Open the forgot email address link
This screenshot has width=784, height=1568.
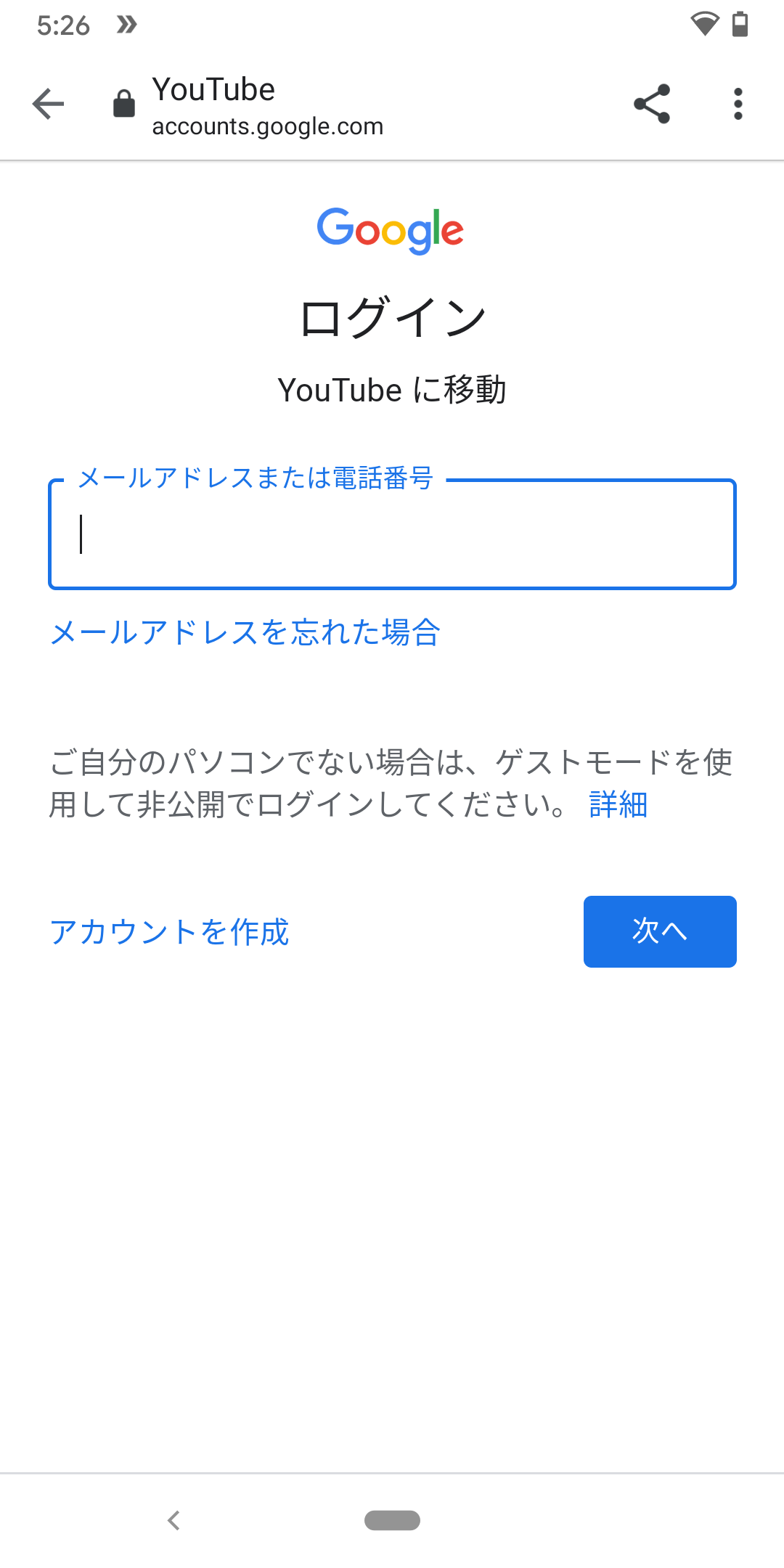coord(245,632)
